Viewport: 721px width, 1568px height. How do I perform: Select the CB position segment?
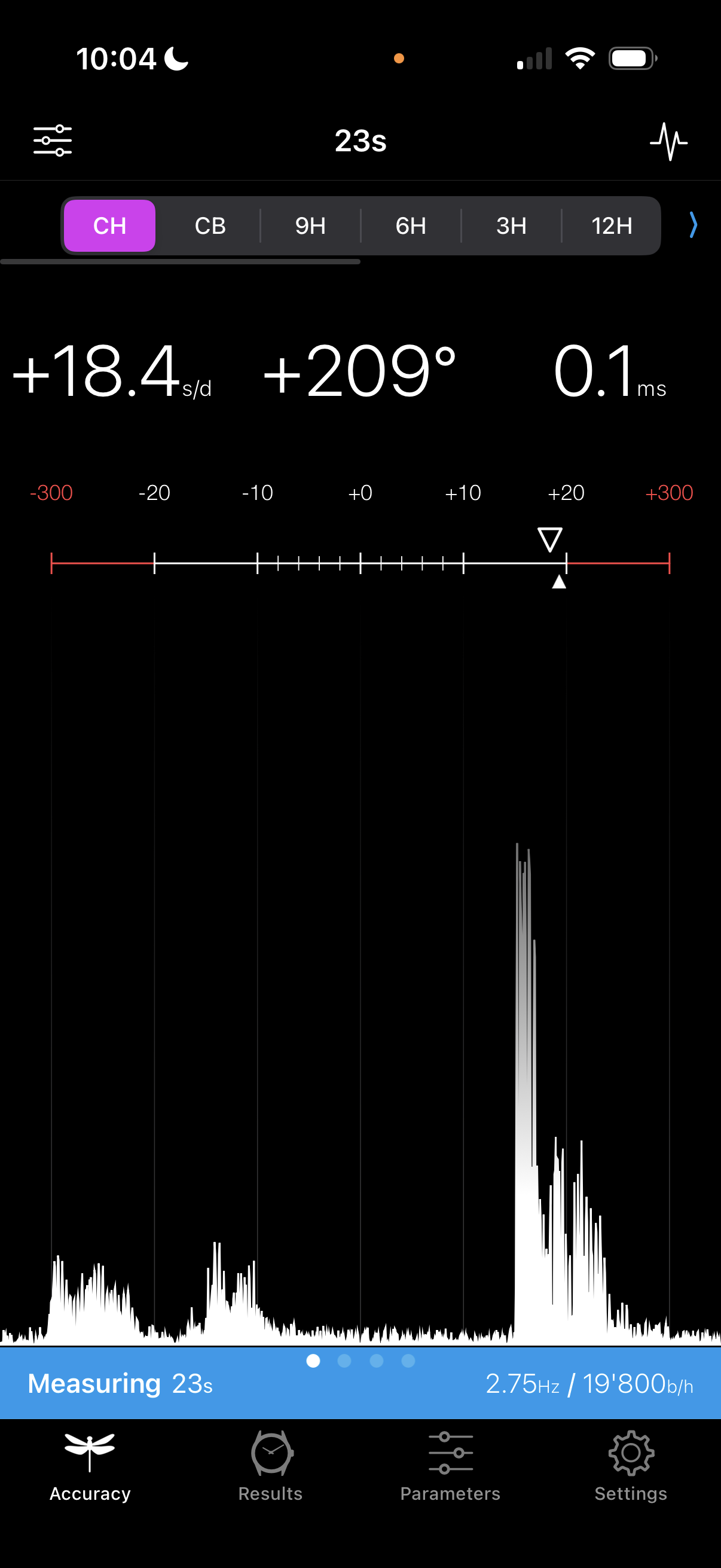coord(210,226)
